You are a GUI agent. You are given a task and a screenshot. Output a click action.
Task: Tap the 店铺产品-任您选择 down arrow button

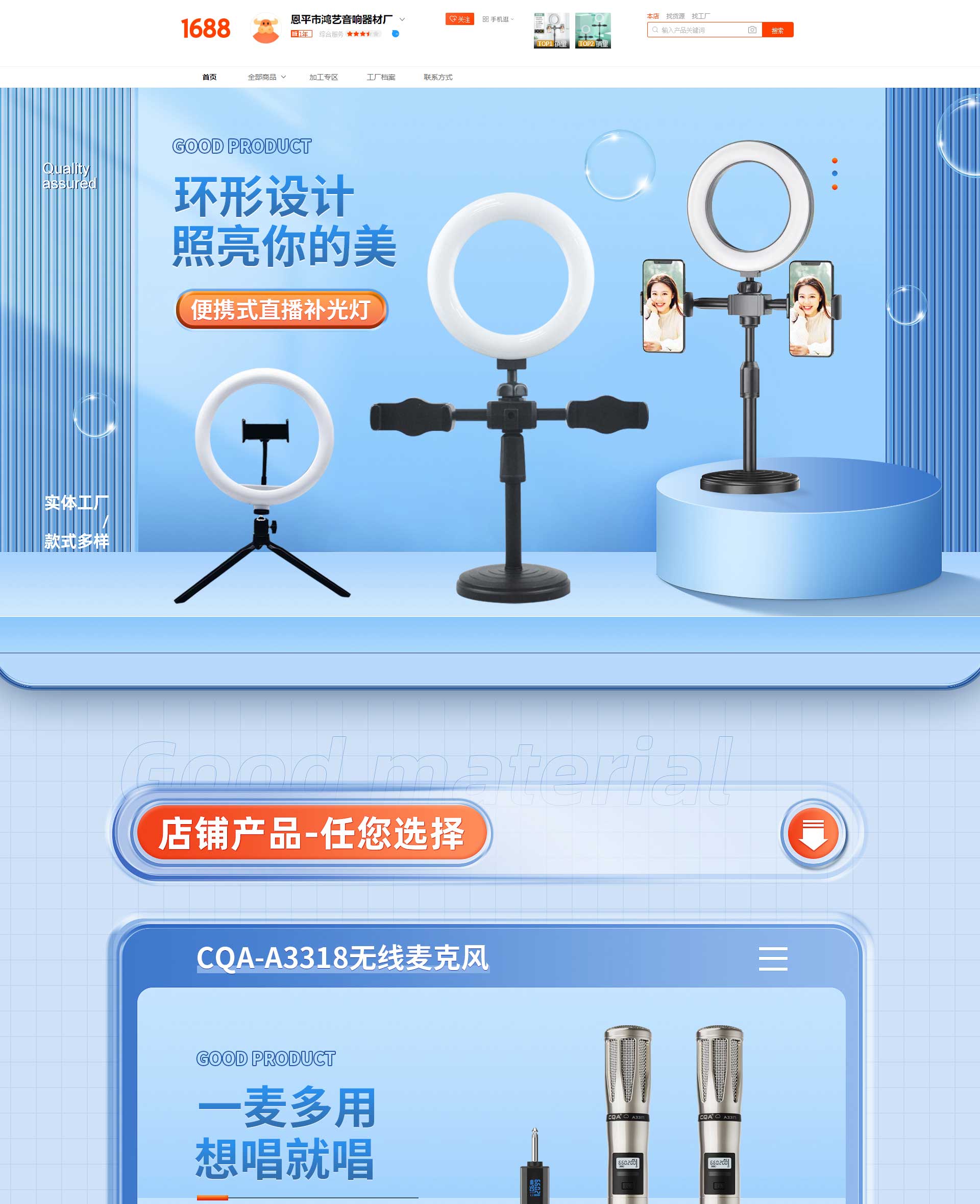click(813, 833)
